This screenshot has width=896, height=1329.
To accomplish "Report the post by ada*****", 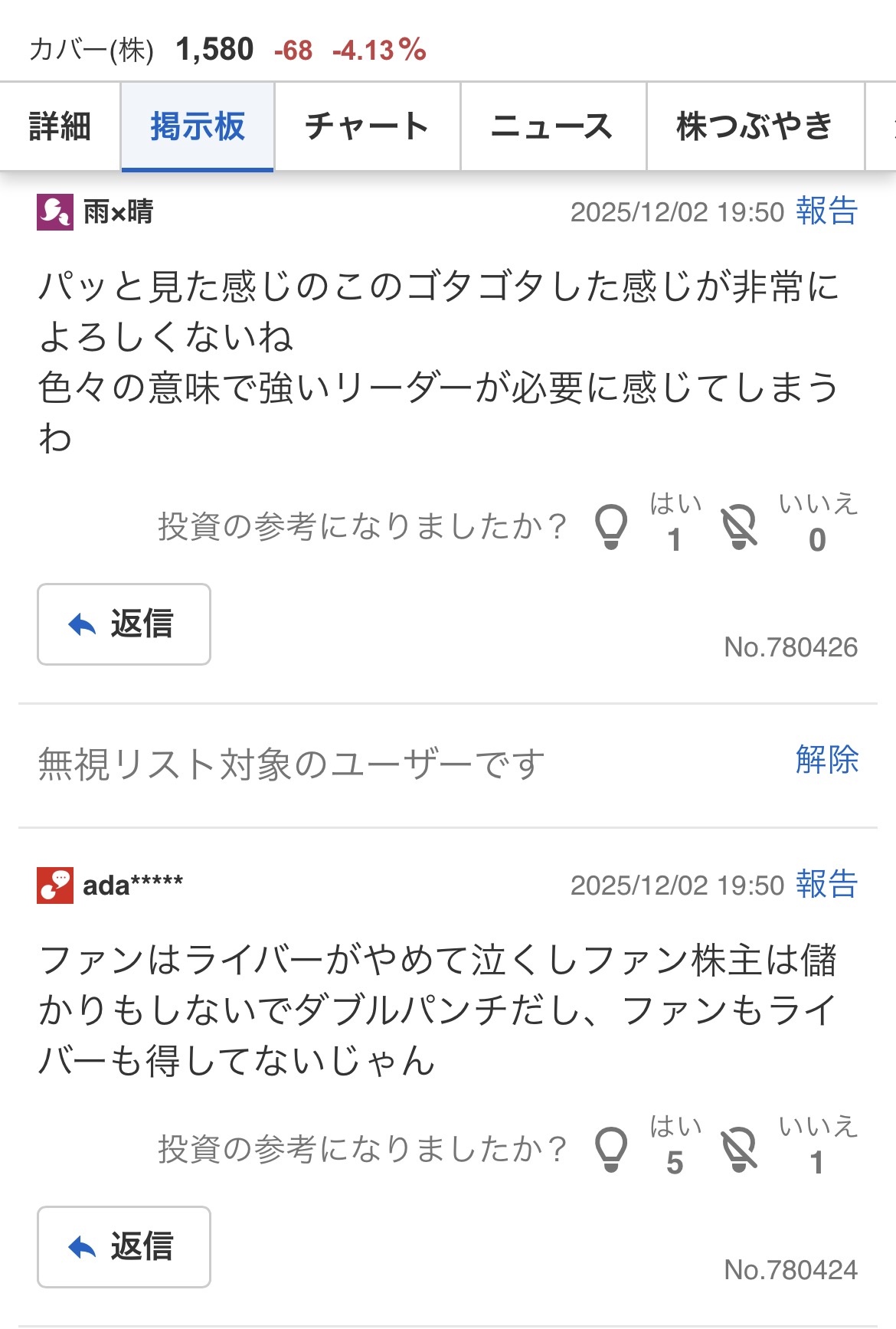I will pos(826,885).
